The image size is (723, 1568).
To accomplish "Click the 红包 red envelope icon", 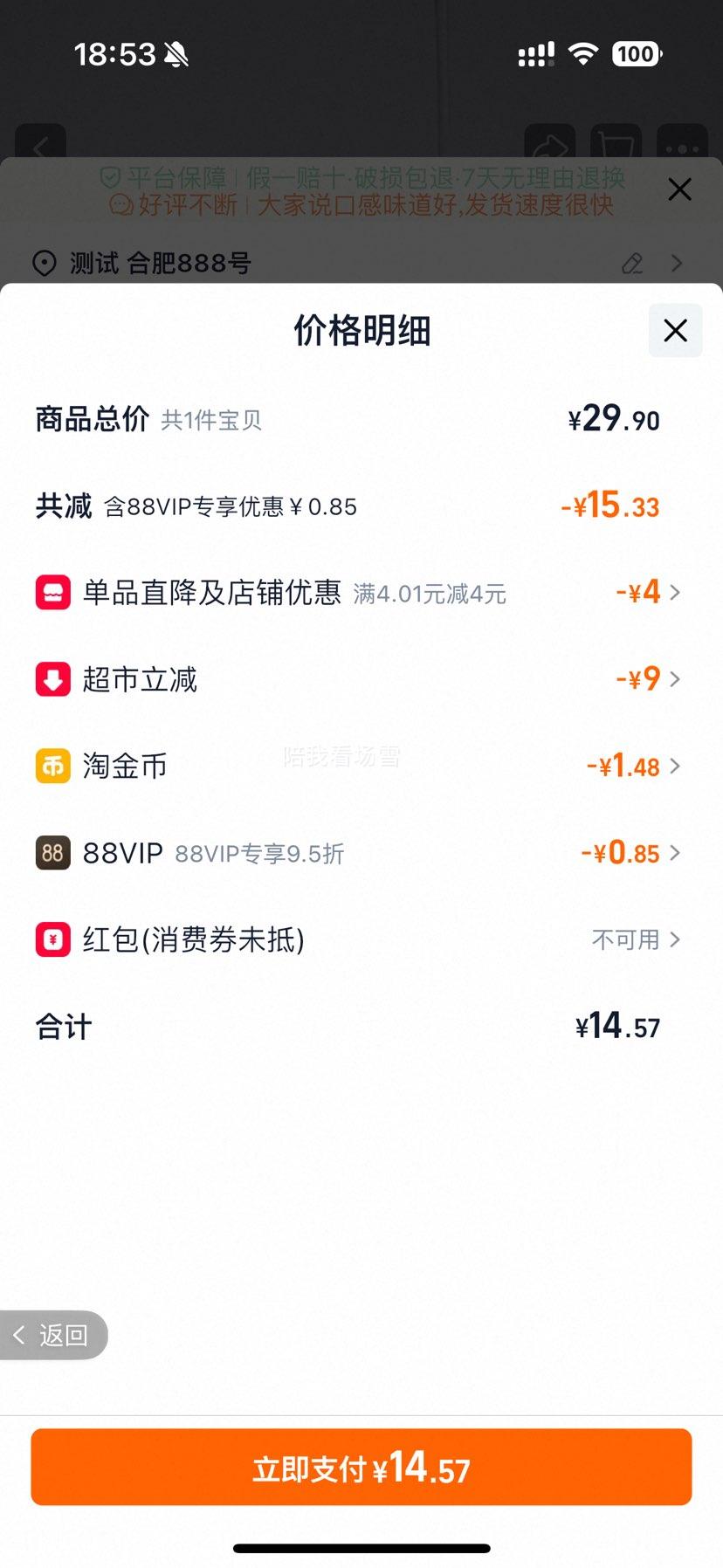I will (x=53, y=939).
